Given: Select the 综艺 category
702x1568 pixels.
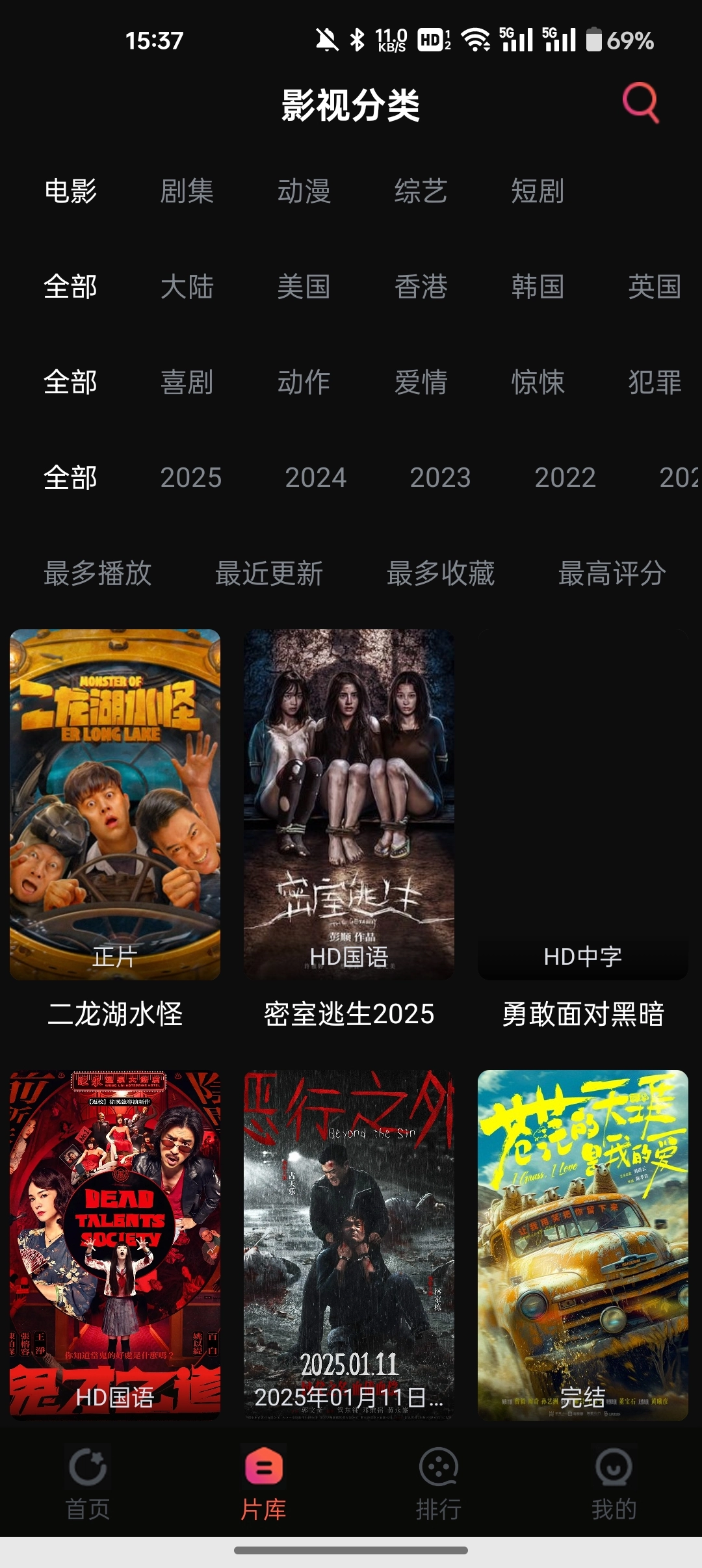Looking at the screenshot, I should click(421, 191).
